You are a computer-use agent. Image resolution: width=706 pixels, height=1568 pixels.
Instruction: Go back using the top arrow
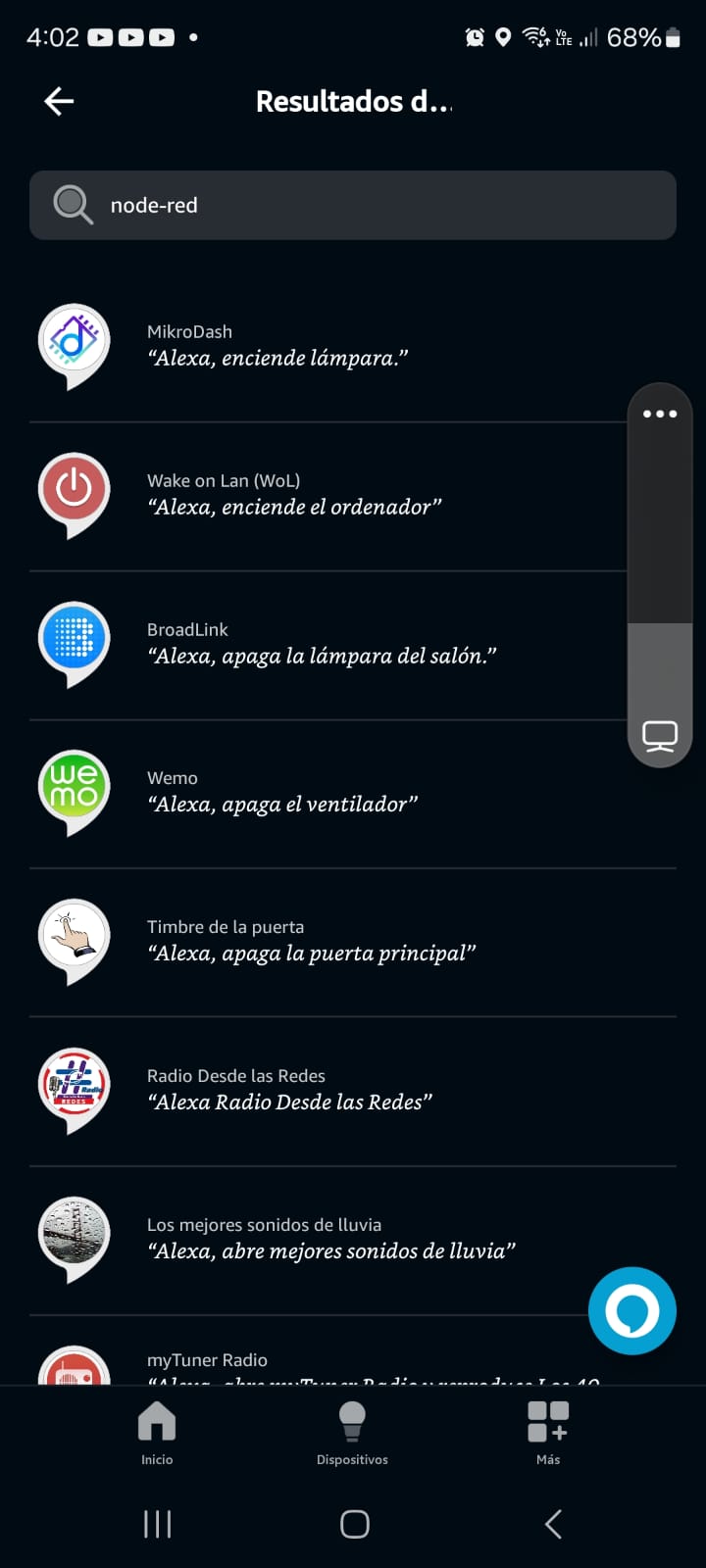click(x=59, y=101)
